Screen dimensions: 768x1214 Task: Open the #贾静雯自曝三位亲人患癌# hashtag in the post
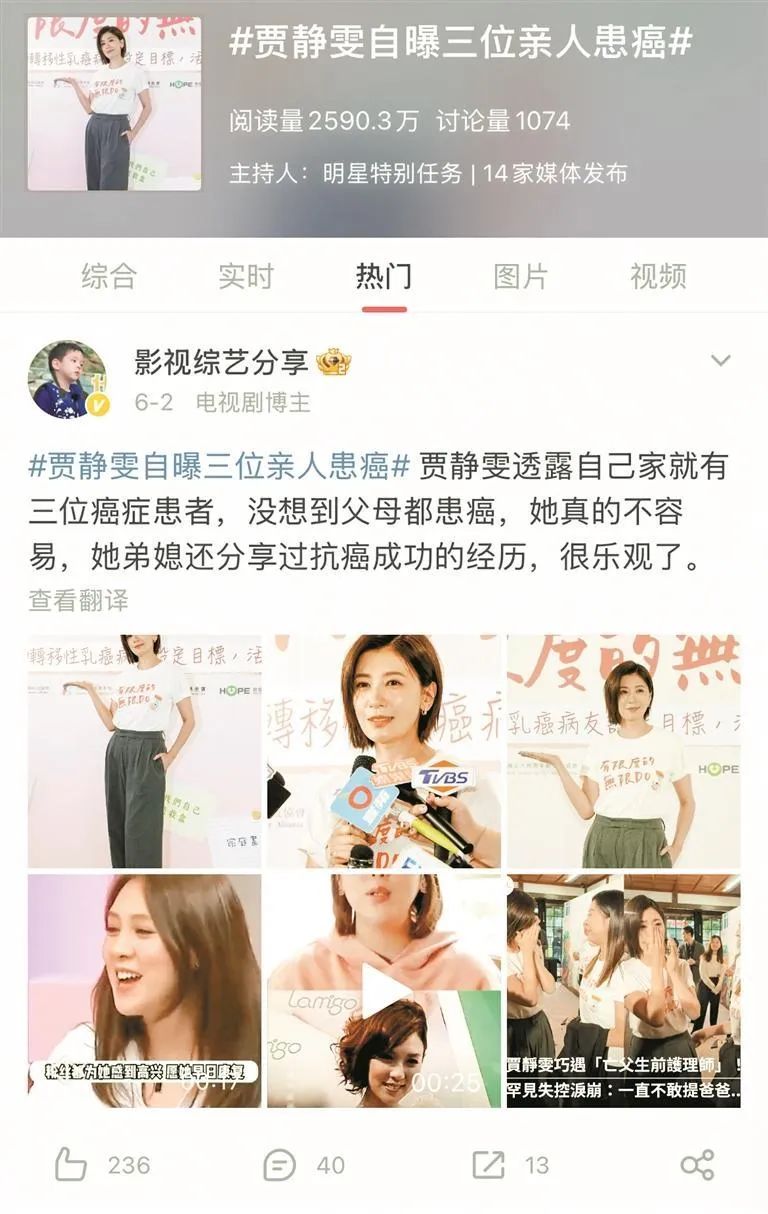[x=219, y=465]
